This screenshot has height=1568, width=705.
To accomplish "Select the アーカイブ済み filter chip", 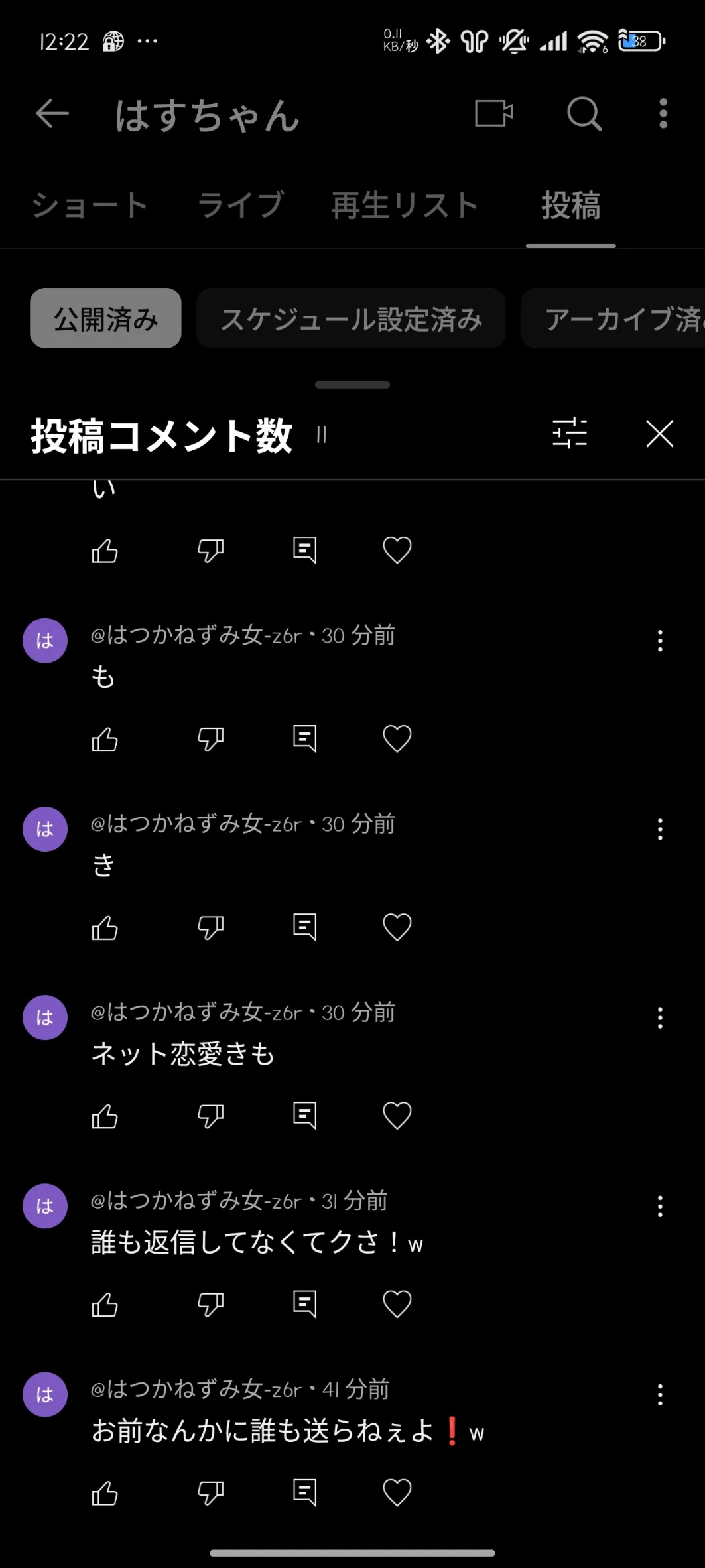I will 617,318.
